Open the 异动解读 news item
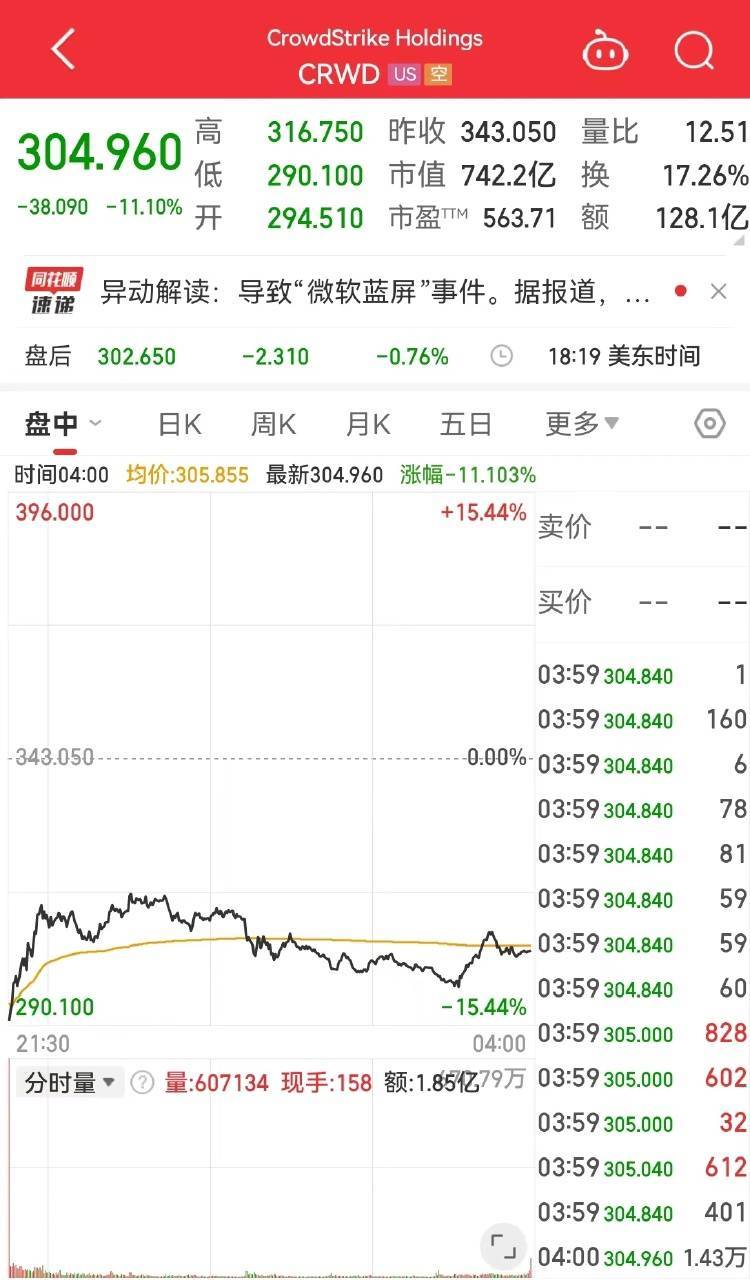Screen dimensions: 750x1280 tap(376, 292)
